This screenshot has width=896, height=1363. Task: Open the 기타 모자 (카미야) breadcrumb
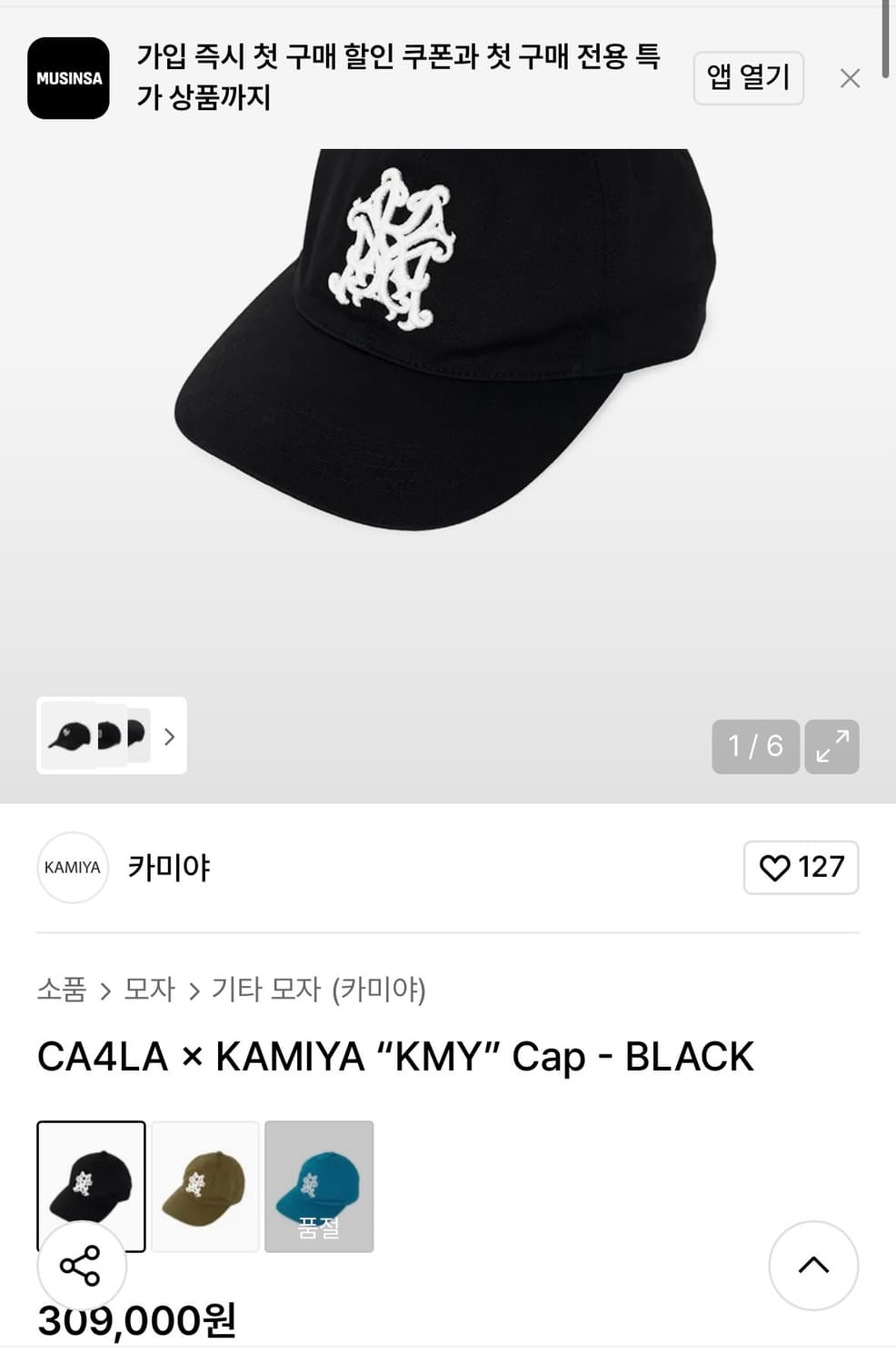(323, 990)
